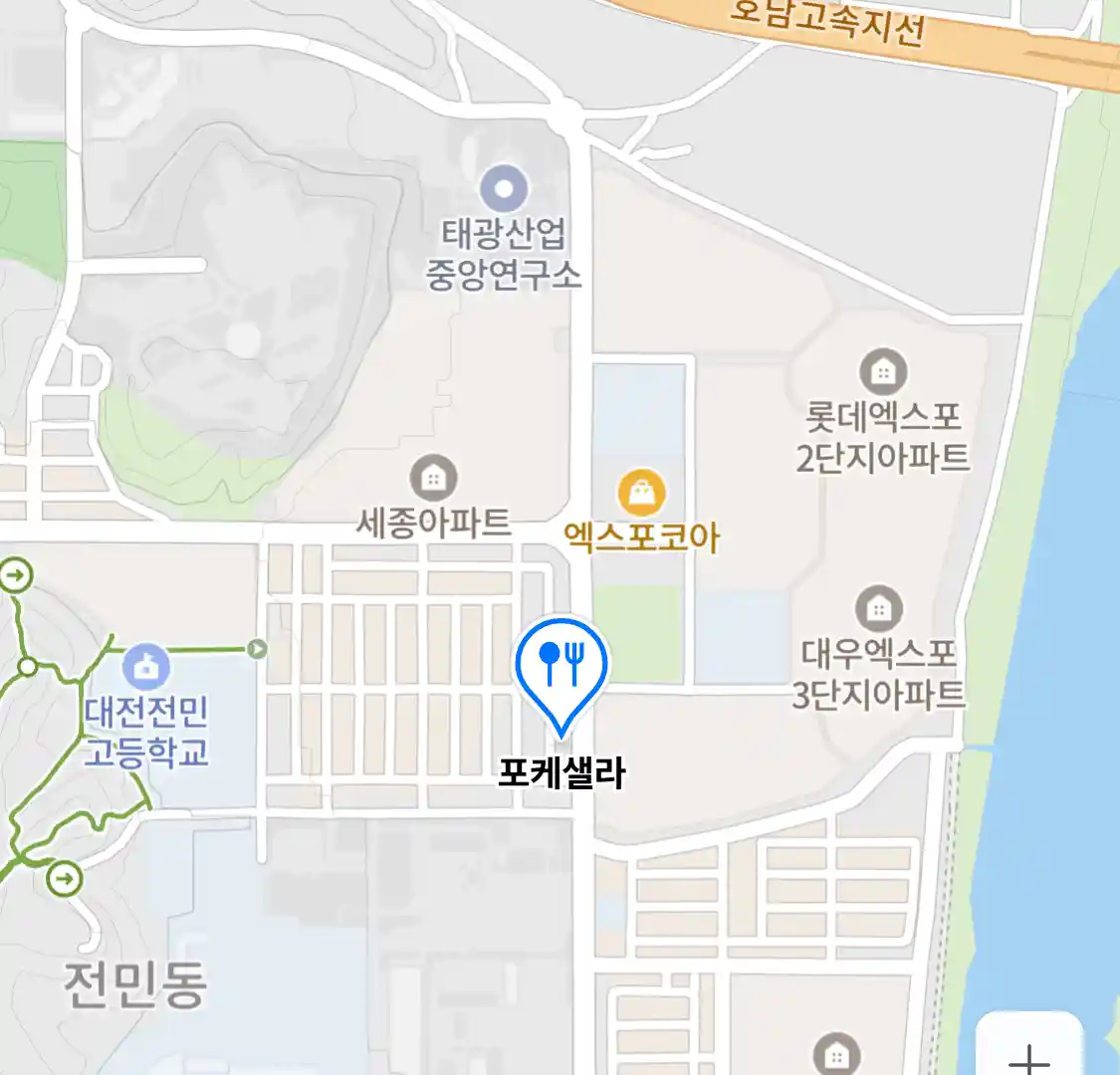The image size is (1120, 1075).
Task: Open the 엑스포코아 shopping marker
Action: [642, 493]
